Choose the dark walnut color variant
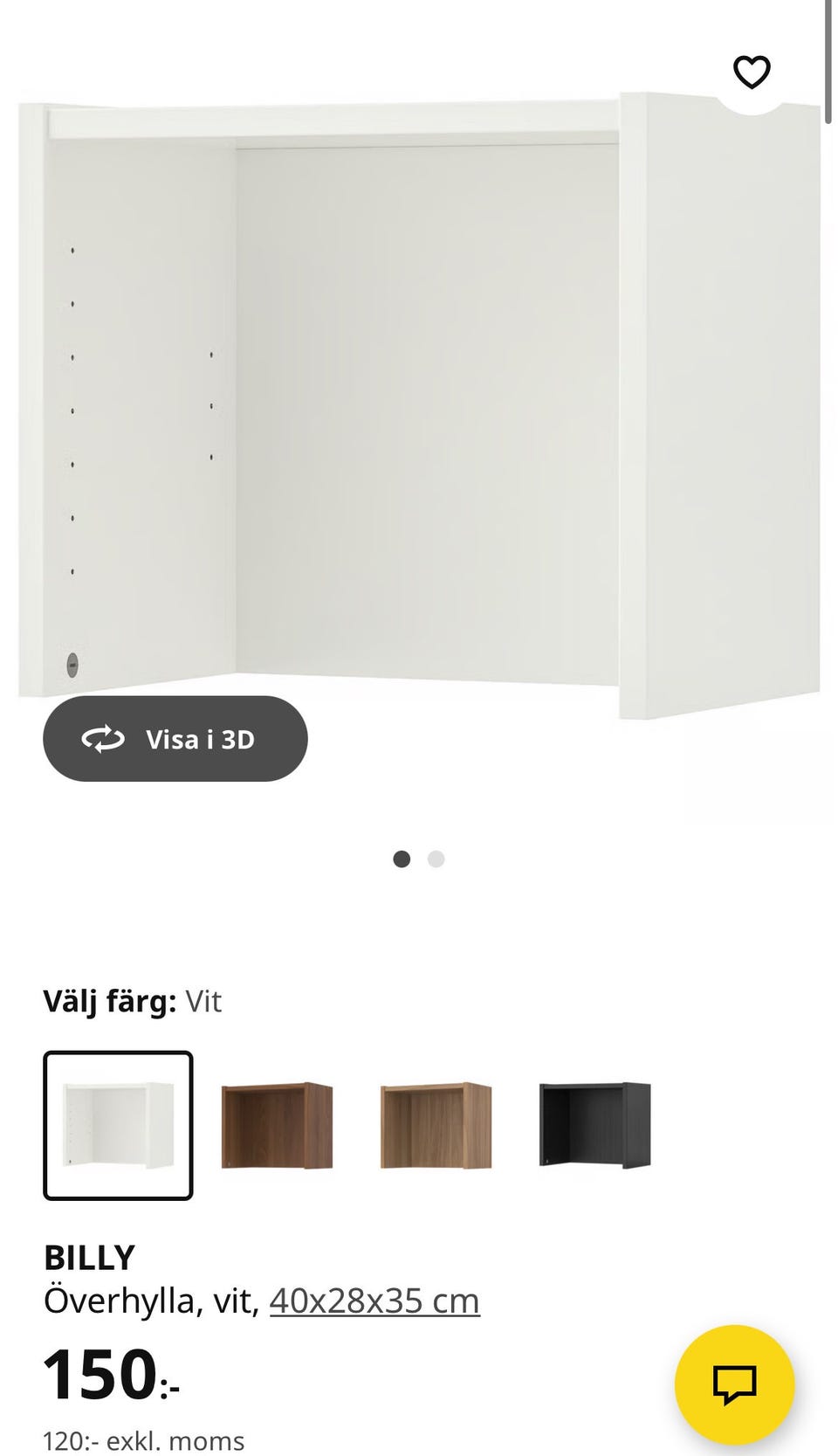The height and width of the screenshot is (1456, 838). click(278, 1125)
